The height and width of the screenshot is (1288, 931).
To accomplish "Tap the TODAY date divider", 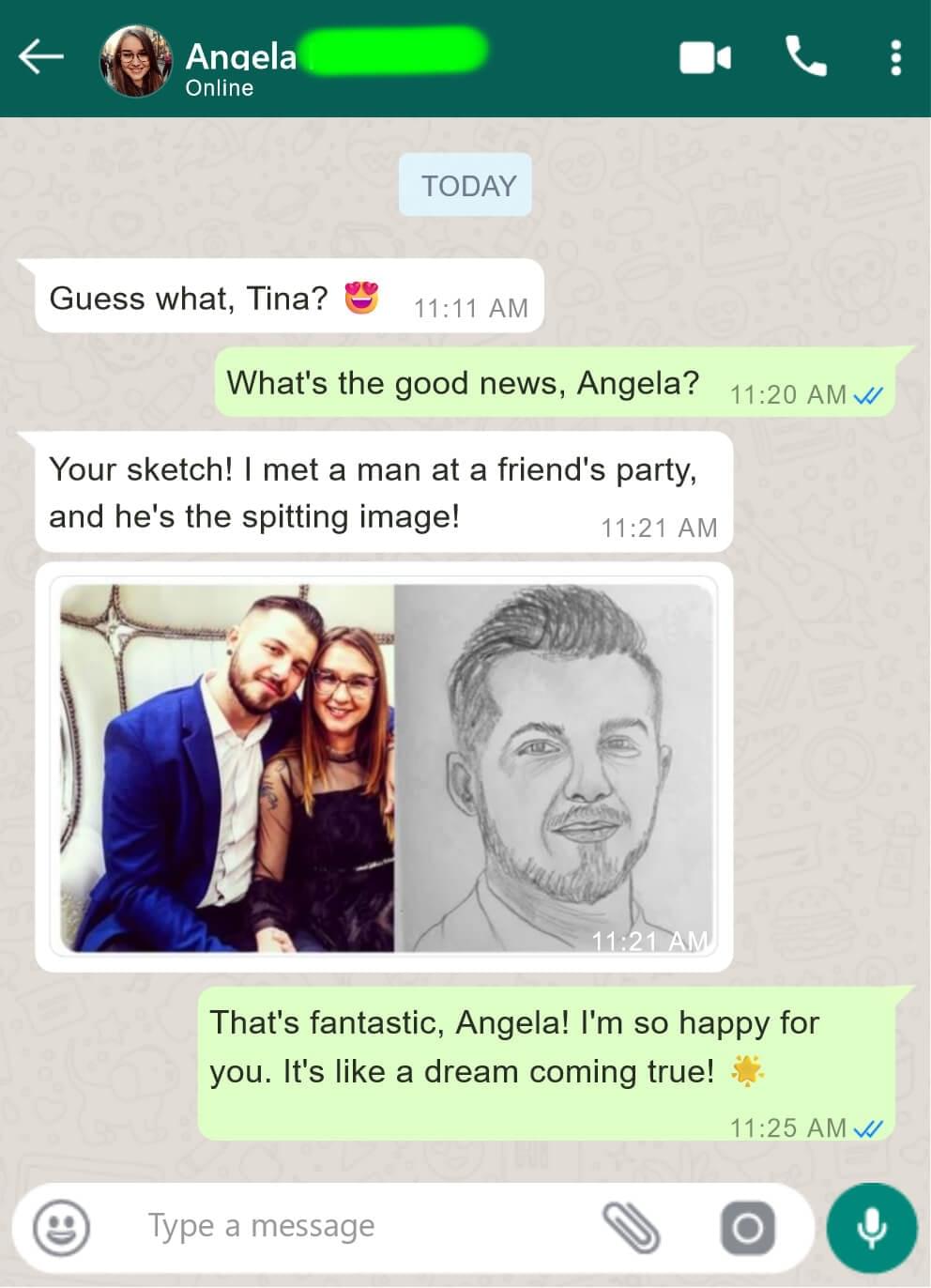I will pos(465,185).
